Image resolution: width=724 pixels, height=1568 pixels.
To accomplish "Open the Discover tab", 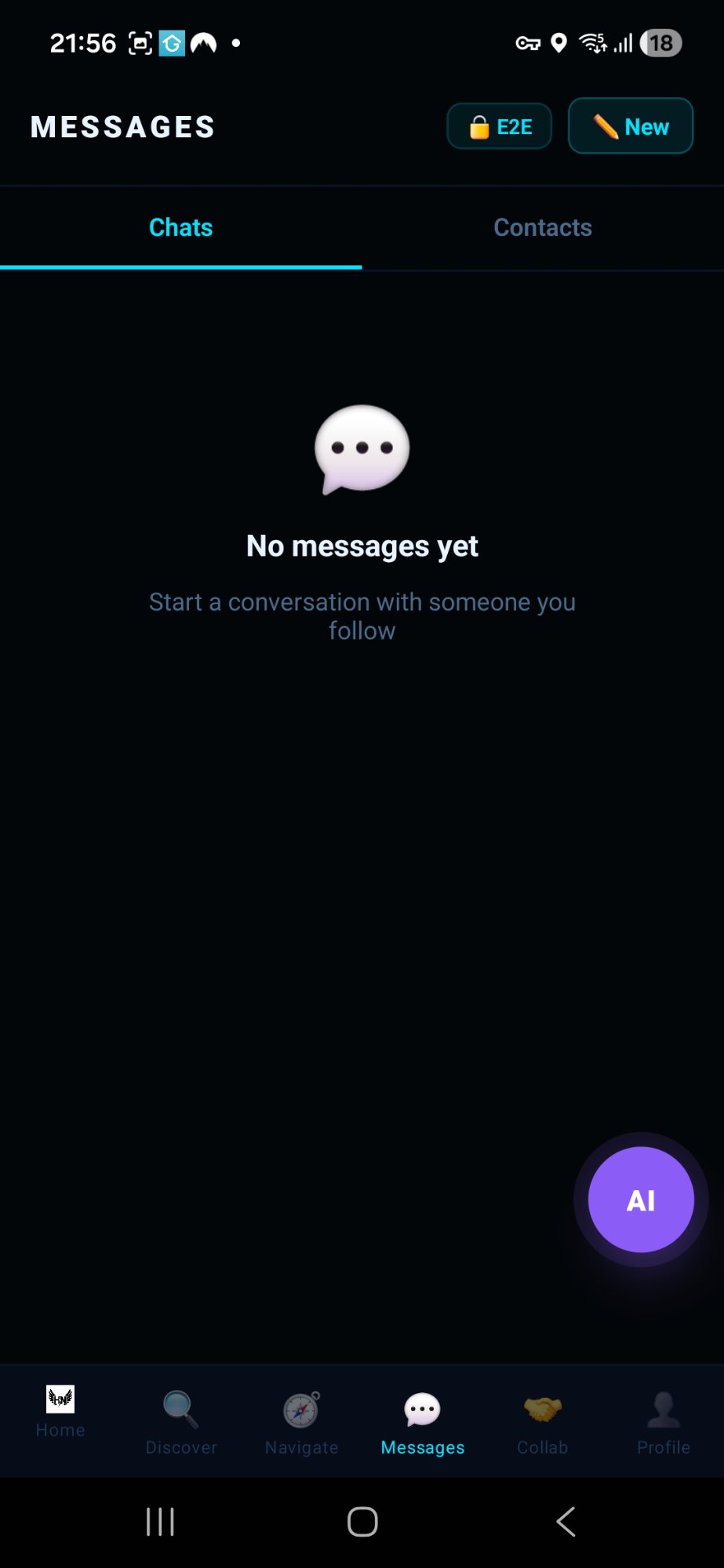I will click(x=181, y=1422).
